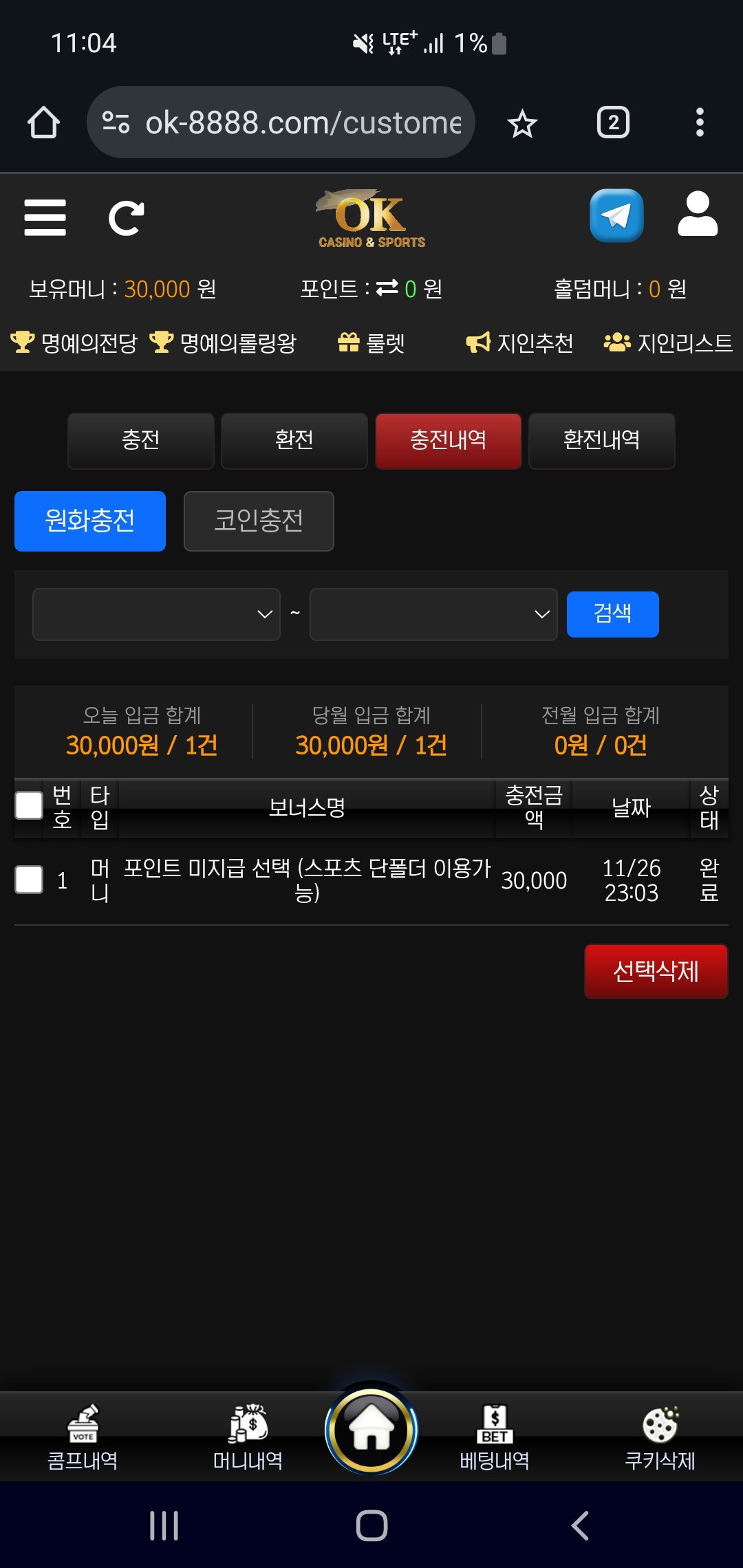Screen dimensions: 743x1568
Task: Open the Telegram contact icon
Action: click(616, 216)
